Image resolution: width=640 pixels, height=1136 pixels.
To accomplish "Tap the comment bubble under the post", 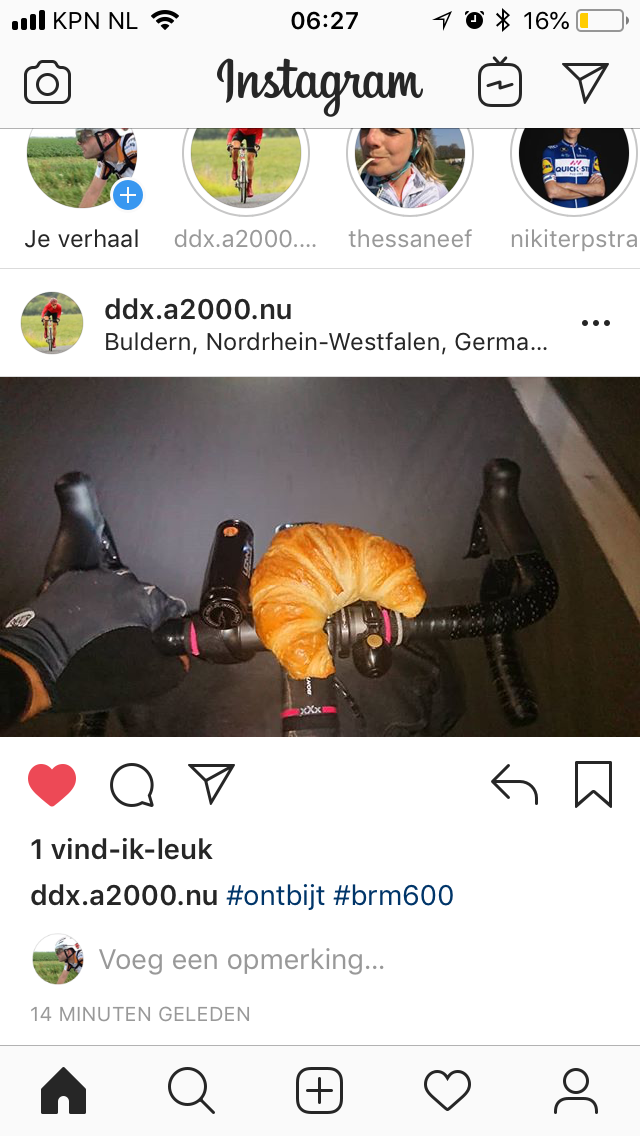I will pos(132,785).
